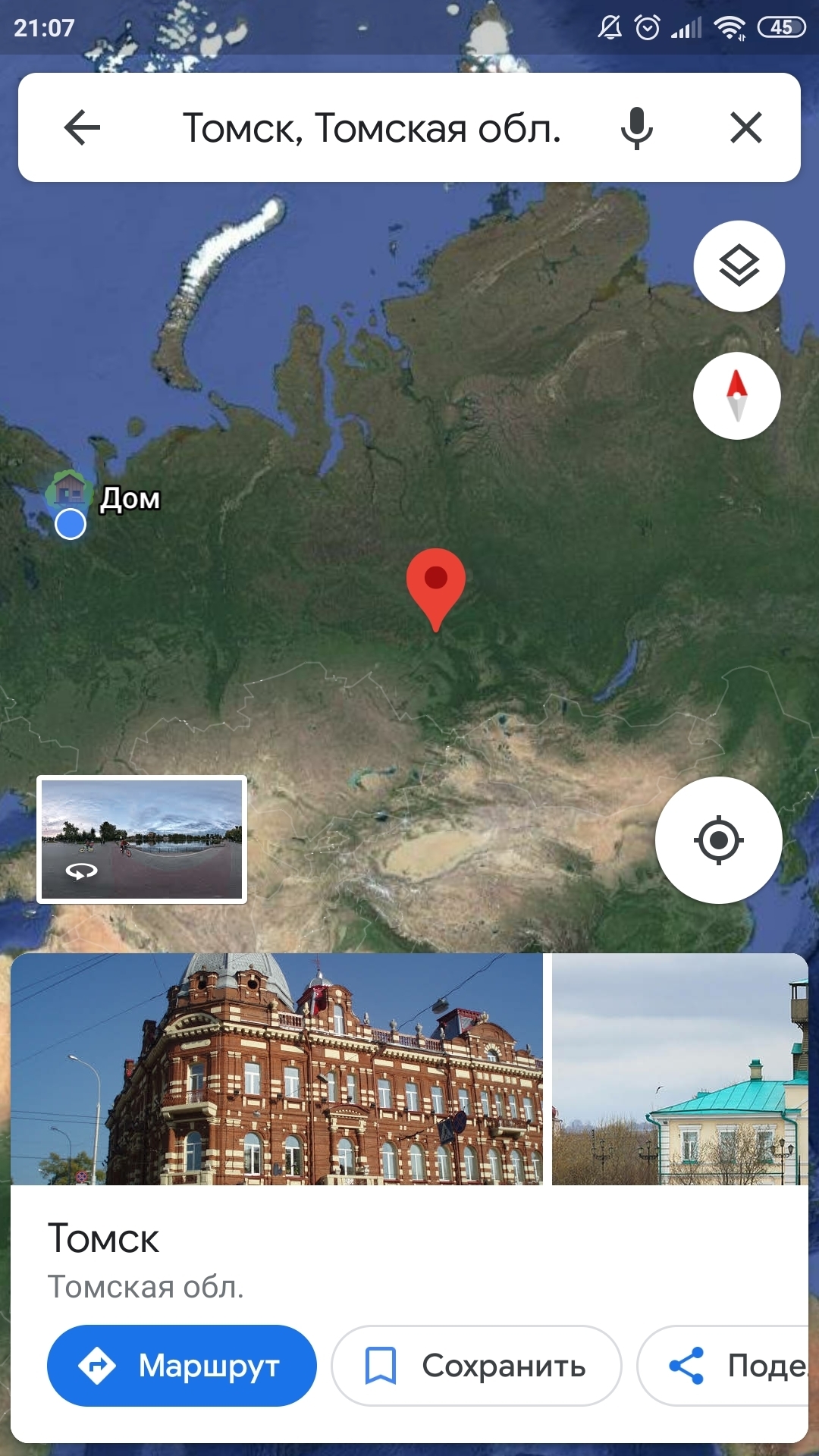Open the Street View panorama thumbnail
This screenshot has height=1456, width=819.
[142, 839]
